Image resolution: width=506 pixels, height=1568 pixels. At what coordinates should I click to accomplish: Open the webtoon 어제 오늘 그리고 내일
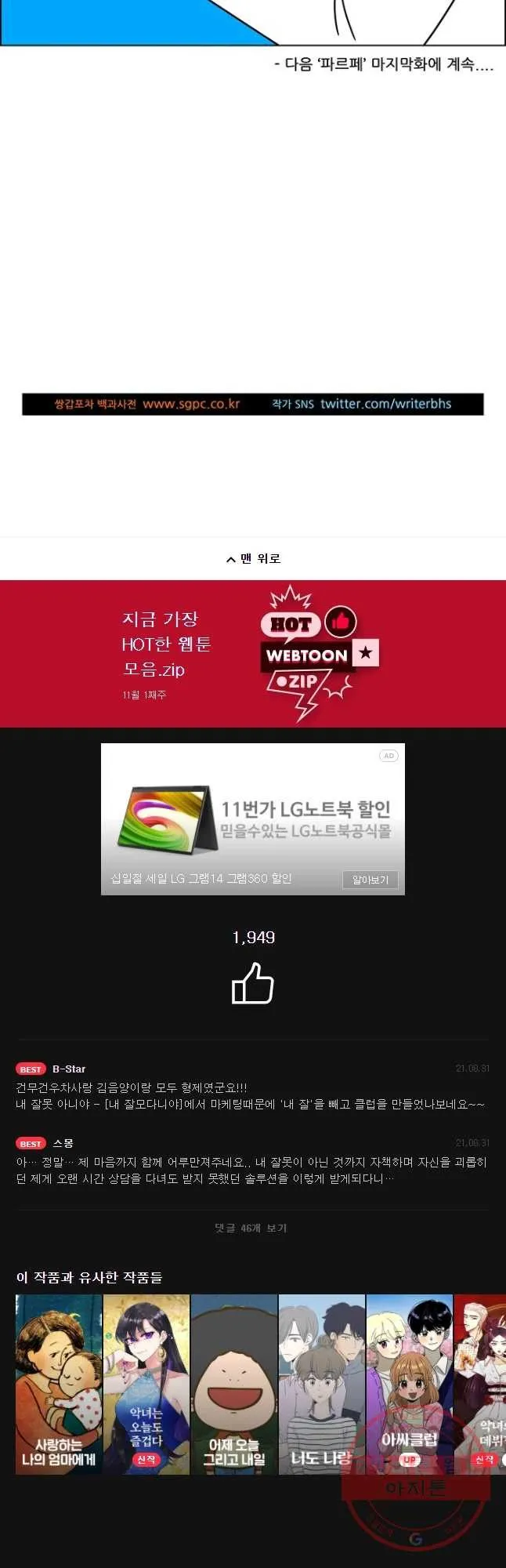pos(234,1384)
